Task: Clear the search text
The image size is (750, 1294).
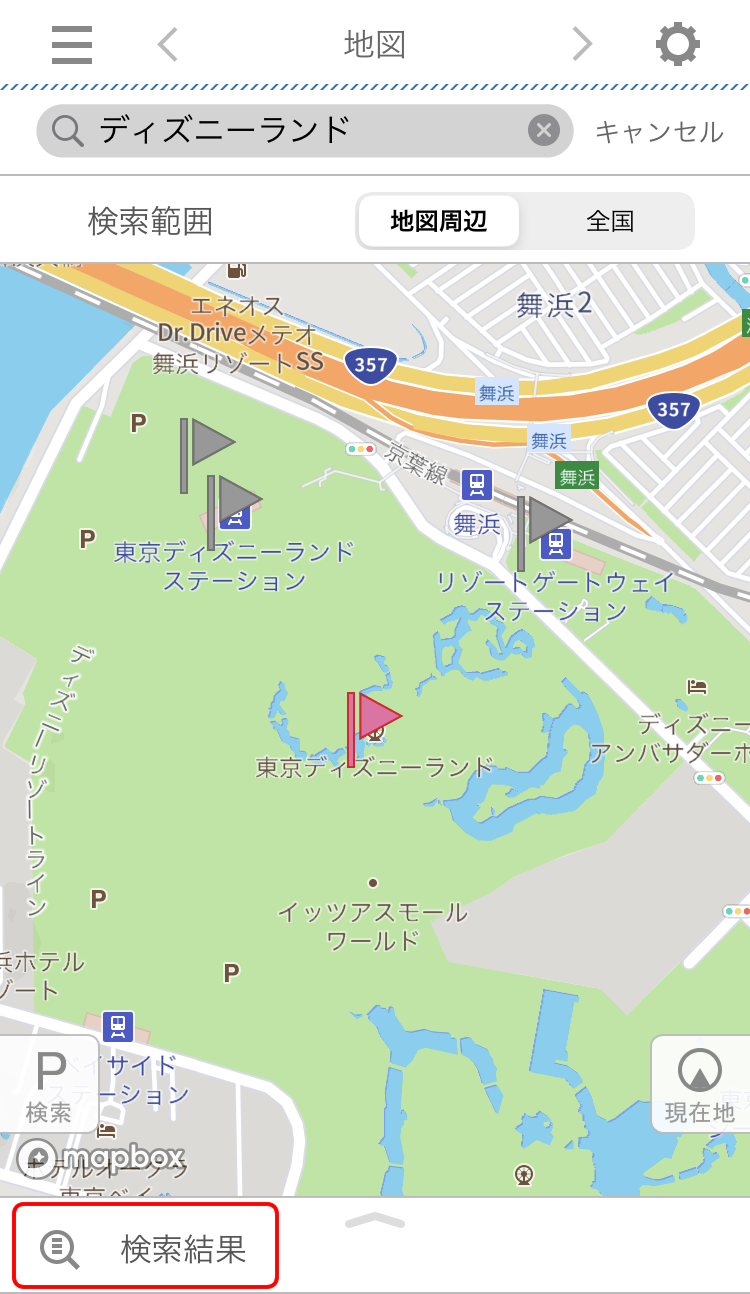Action: tap(543, 131)
